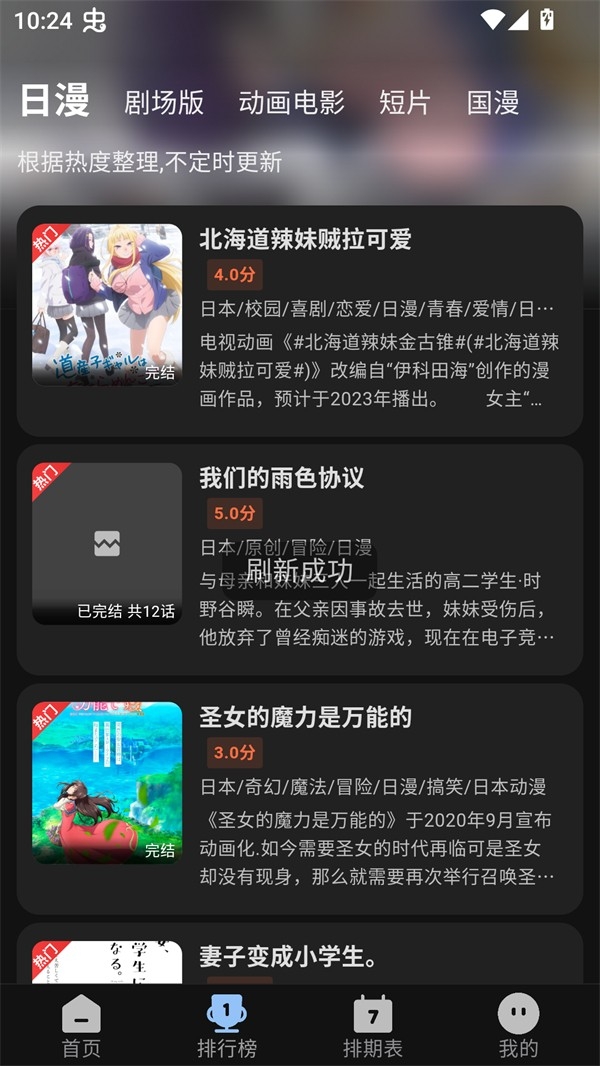This screenshot has height=1066, width=600.
Task: Select the 日漫 tab
Action: (55, 101)
